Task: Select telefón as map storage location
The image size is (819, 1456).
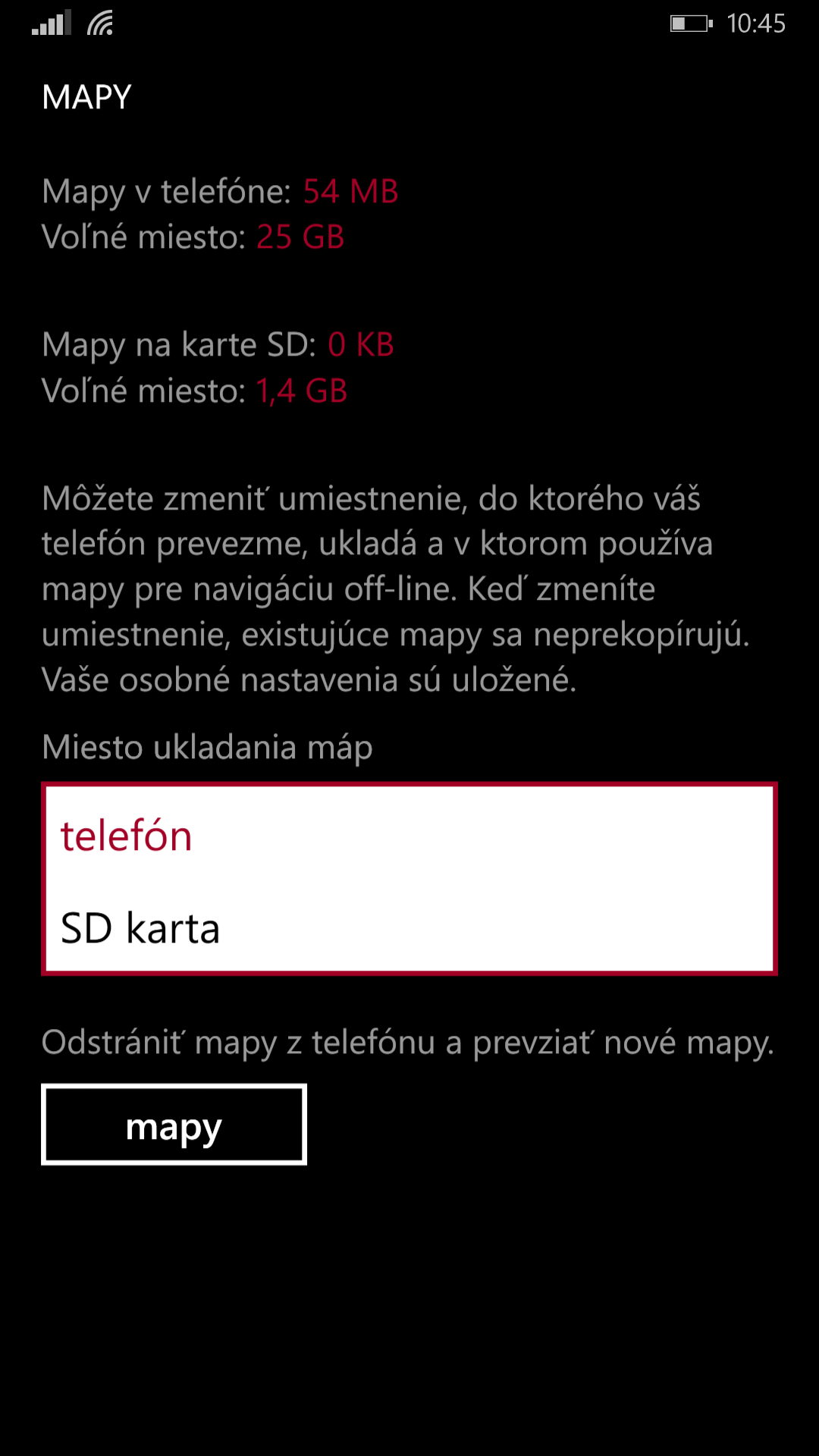Action: pos(409,835)
